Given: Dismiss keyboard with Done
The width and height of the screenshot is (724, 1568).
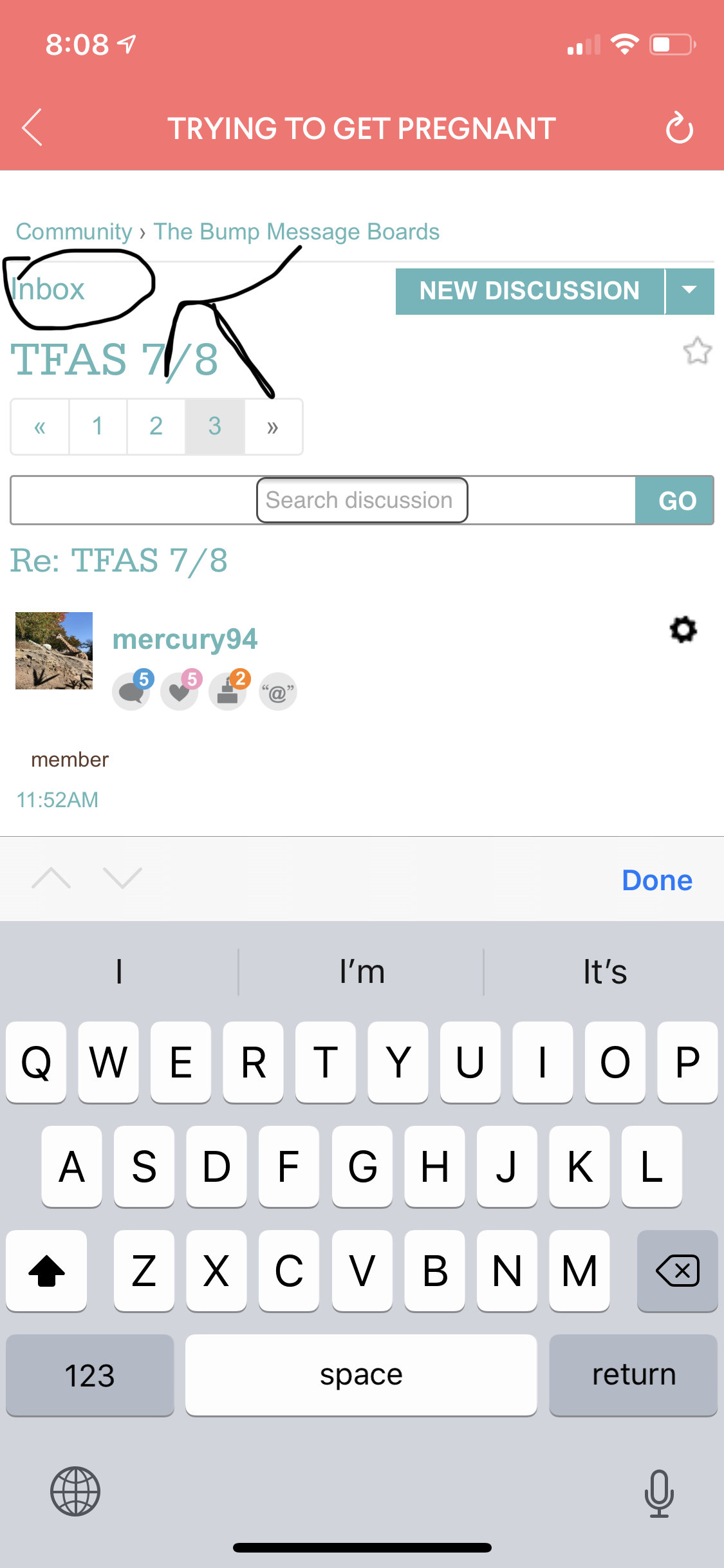Looking at the screenshot, I should point(656,880).
